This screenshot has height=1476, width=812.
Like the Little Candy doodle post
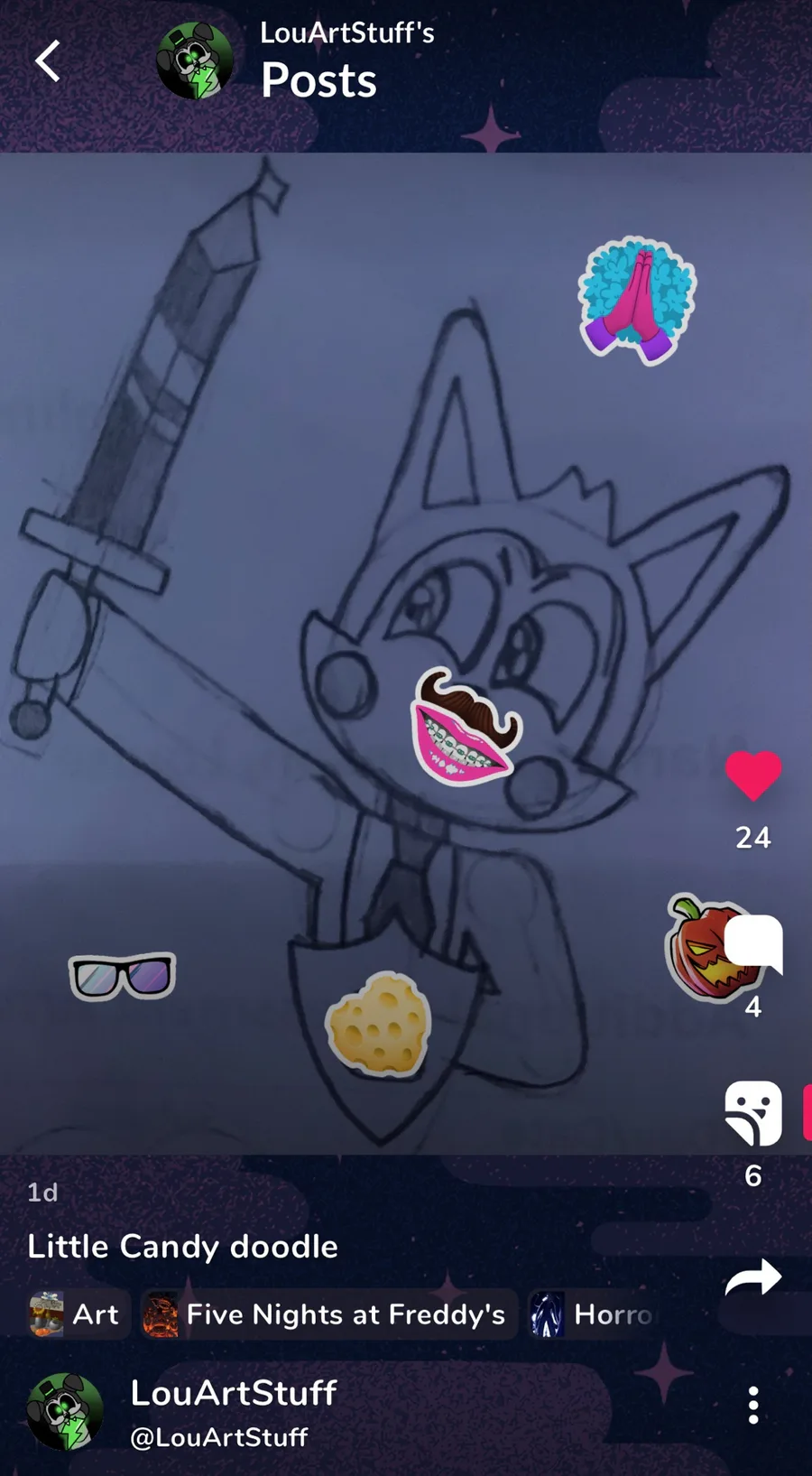(753, 775)
